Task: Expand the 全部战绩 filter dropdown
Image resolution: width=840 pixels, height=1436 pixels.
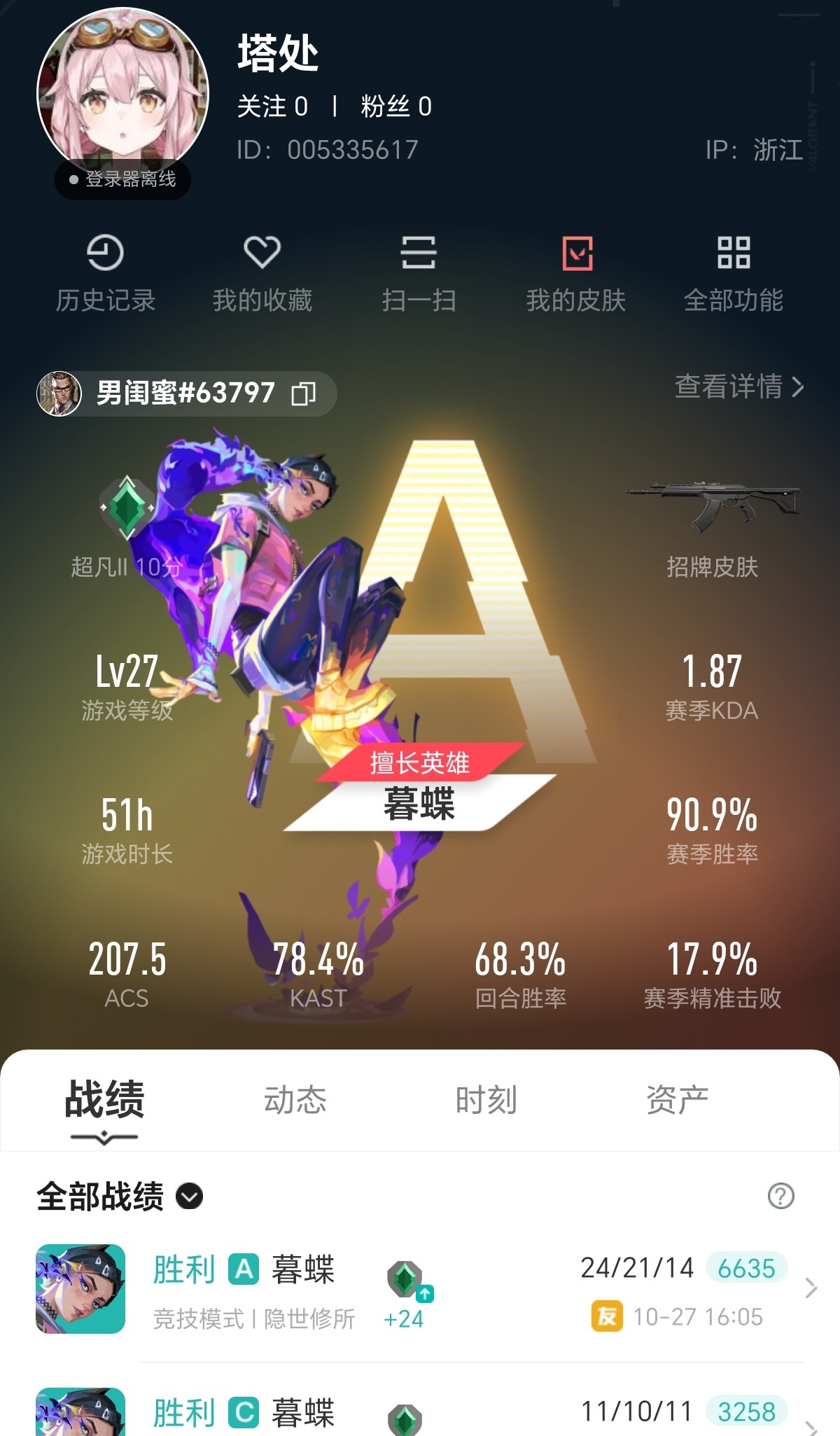Action: coord(189,1196)
